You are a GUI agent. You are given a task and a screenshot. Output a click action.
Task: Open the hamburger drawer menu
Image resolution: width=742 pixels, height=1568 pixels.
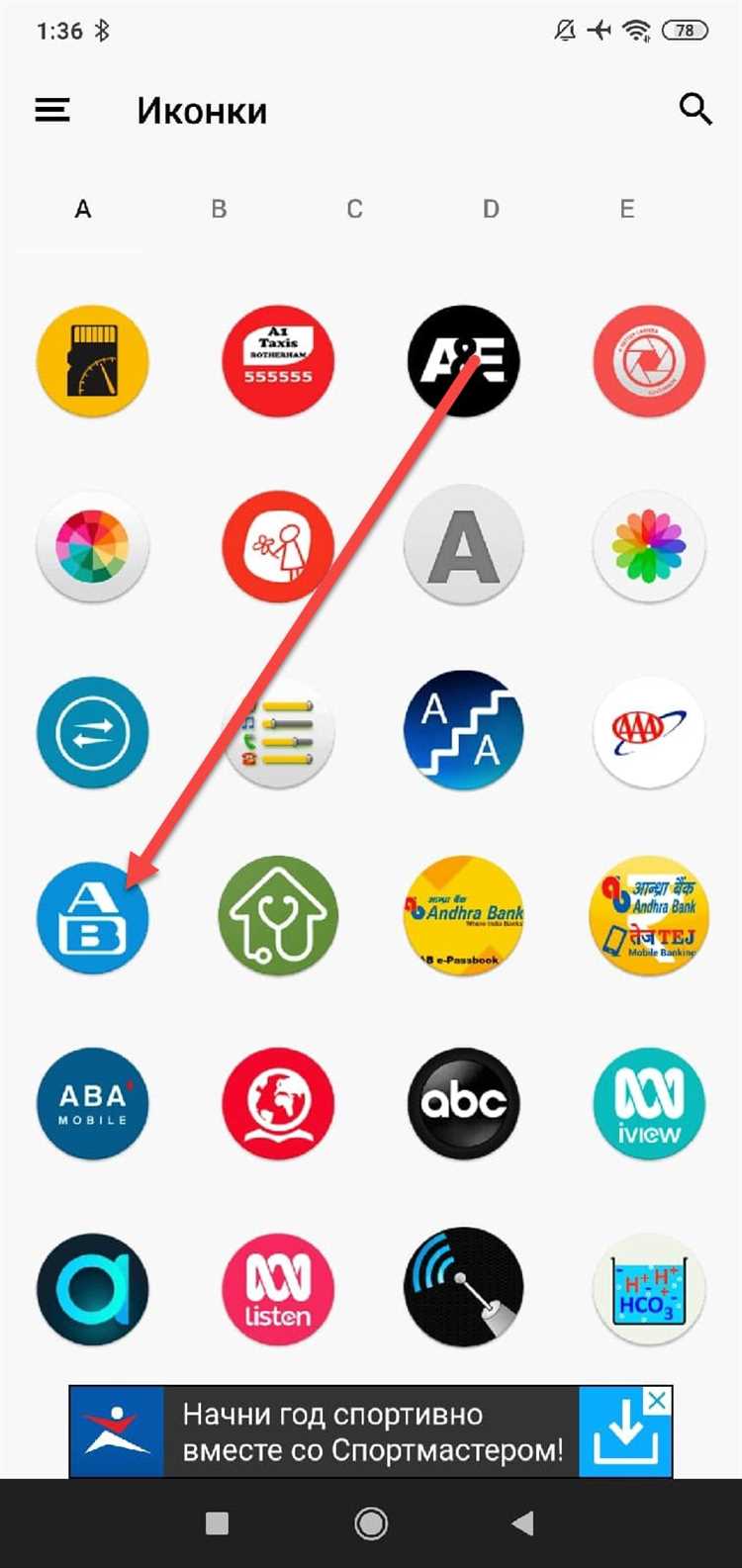point(52,110)
